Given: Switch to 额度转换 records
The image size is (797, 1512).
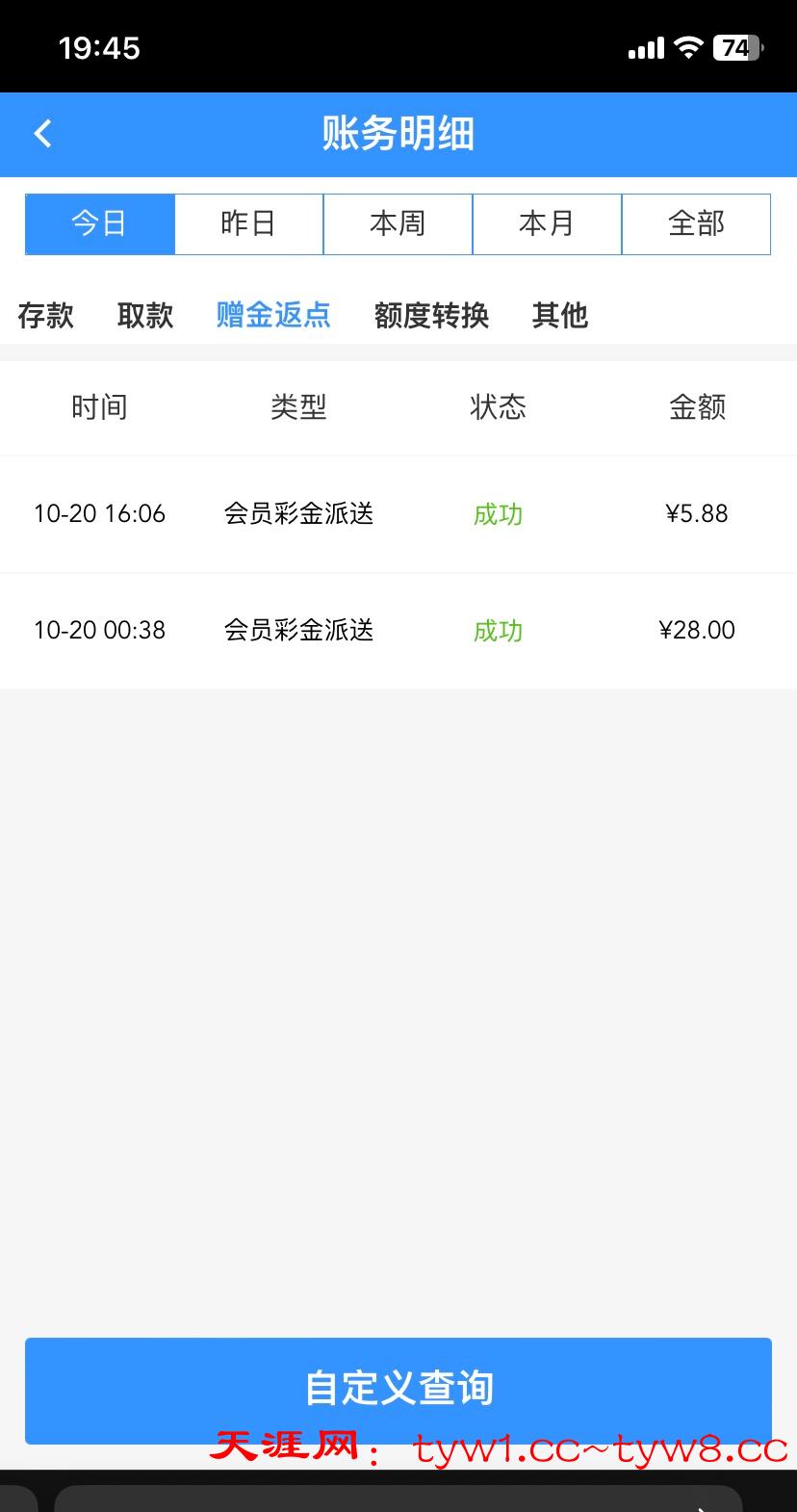Looking at the screenshot, I should (431, 315).
